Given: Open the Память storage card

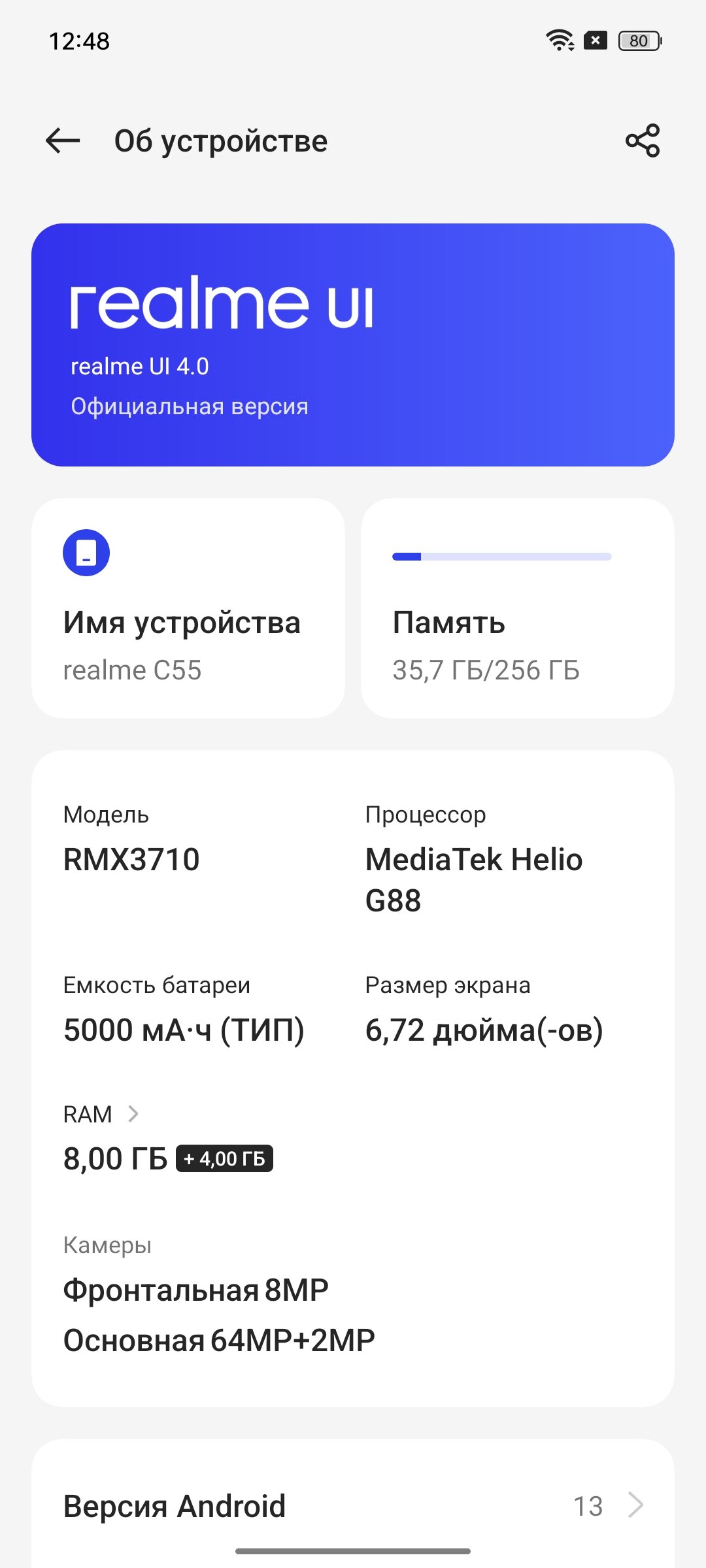Looking at the screenshot, I should 518,608.
